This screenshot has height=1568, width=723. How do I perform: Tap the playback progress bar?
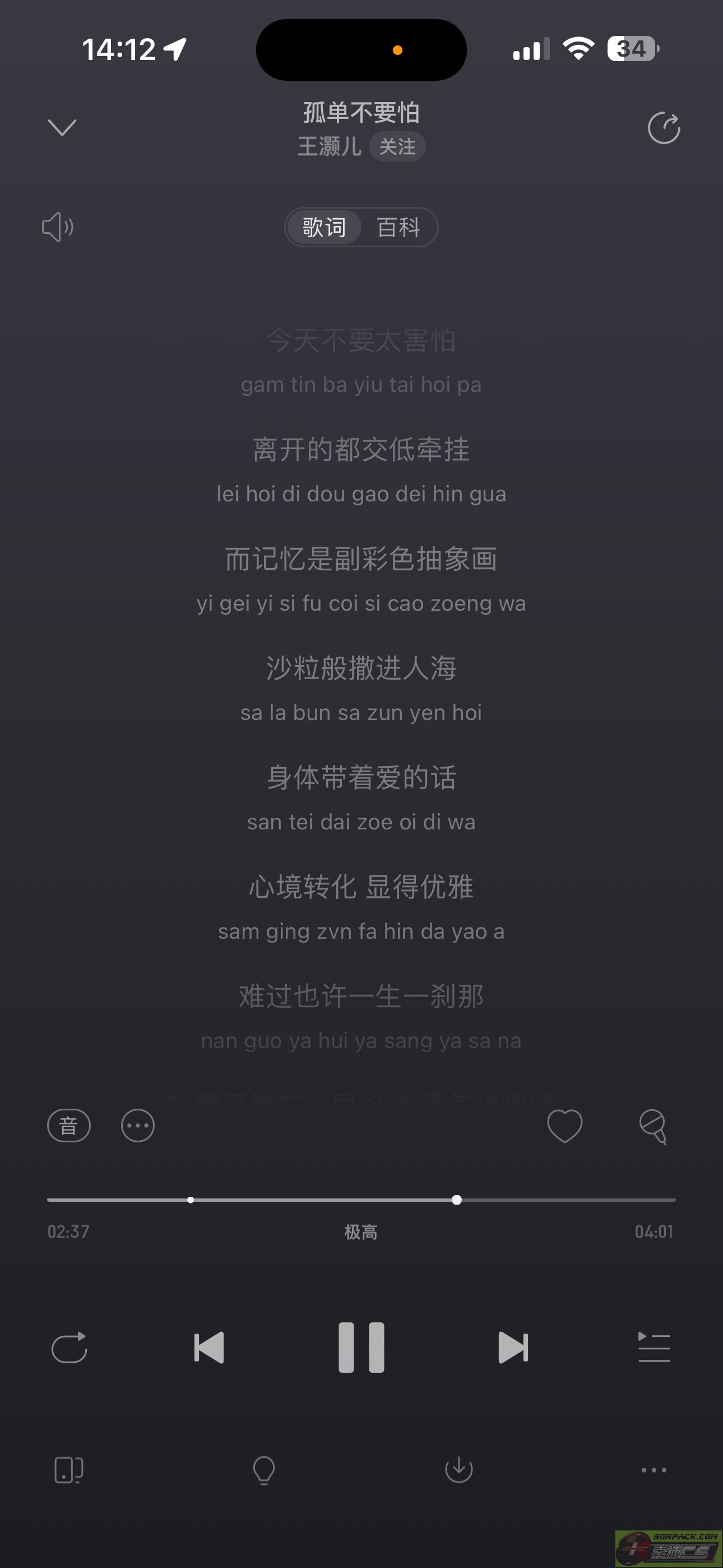coord(361,1200)
